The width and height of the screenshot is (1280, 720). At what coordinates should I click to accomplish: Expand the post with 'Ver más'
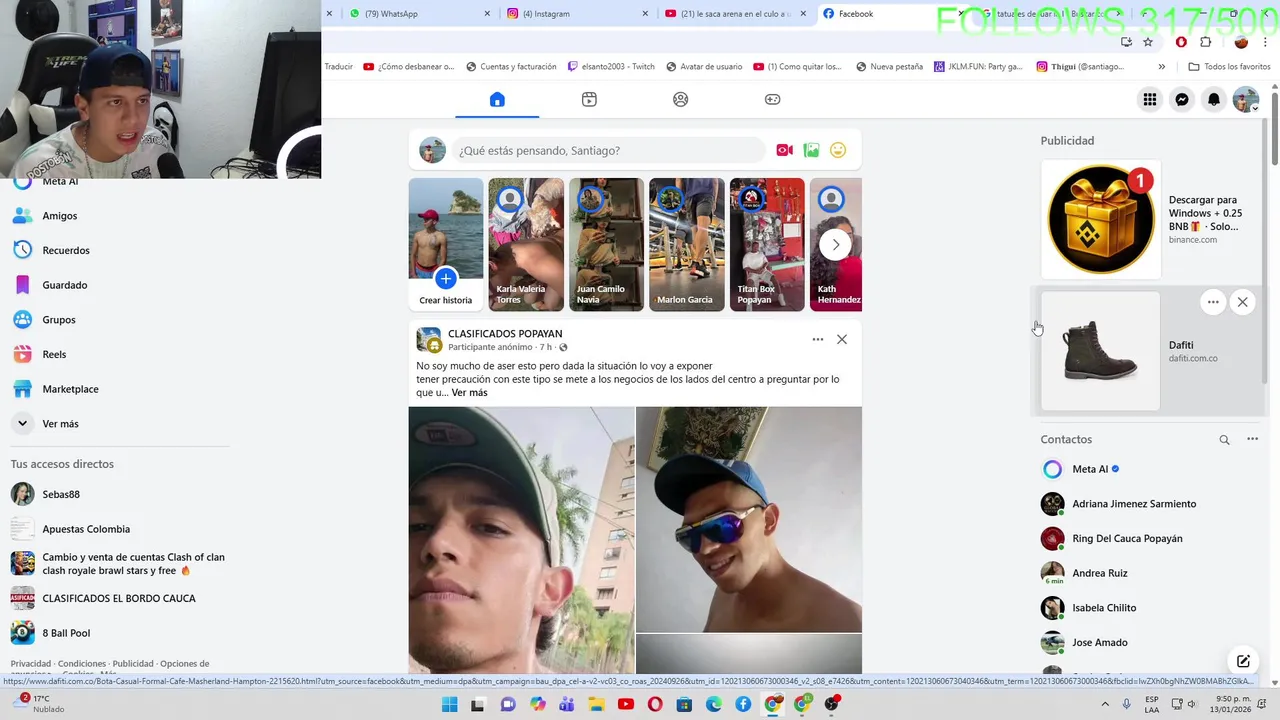point(469,393)
